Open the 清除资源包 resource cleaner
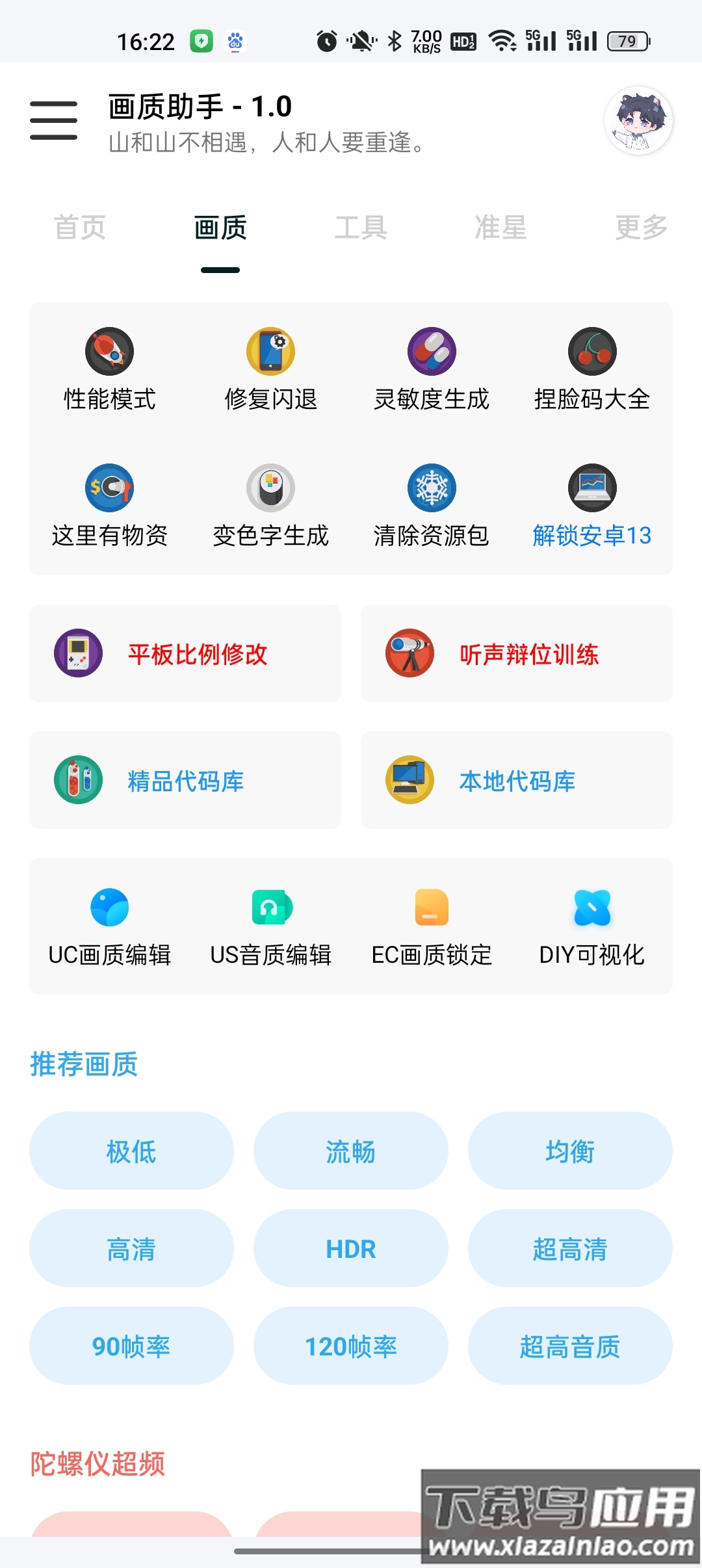This screenshot has height=1568, width=702. (x=431, y=506)
